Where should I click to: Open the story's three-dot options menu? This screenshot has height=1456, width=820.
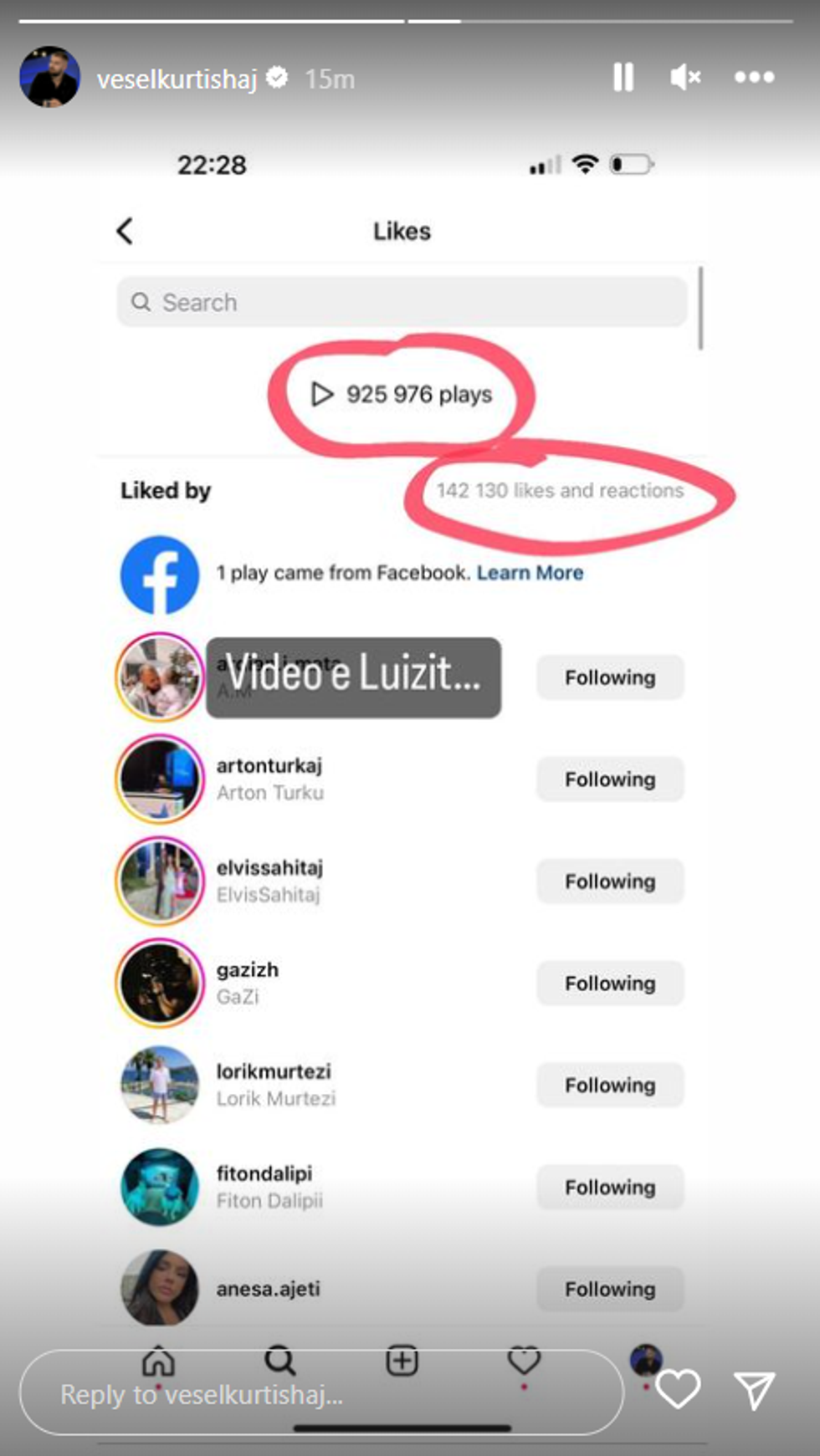pyautogui.click(x=754, y=78)
